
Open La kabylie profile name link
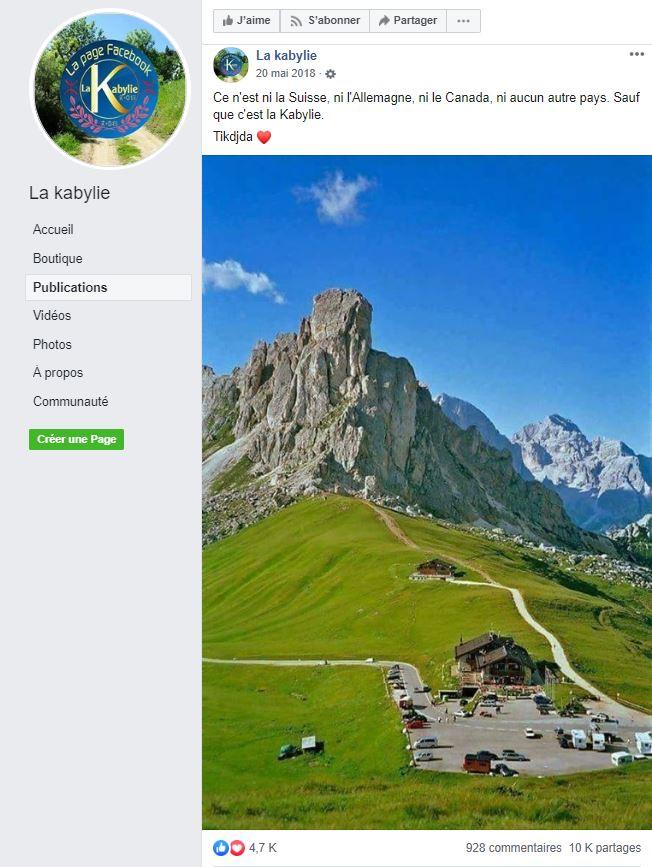(286, 55)
